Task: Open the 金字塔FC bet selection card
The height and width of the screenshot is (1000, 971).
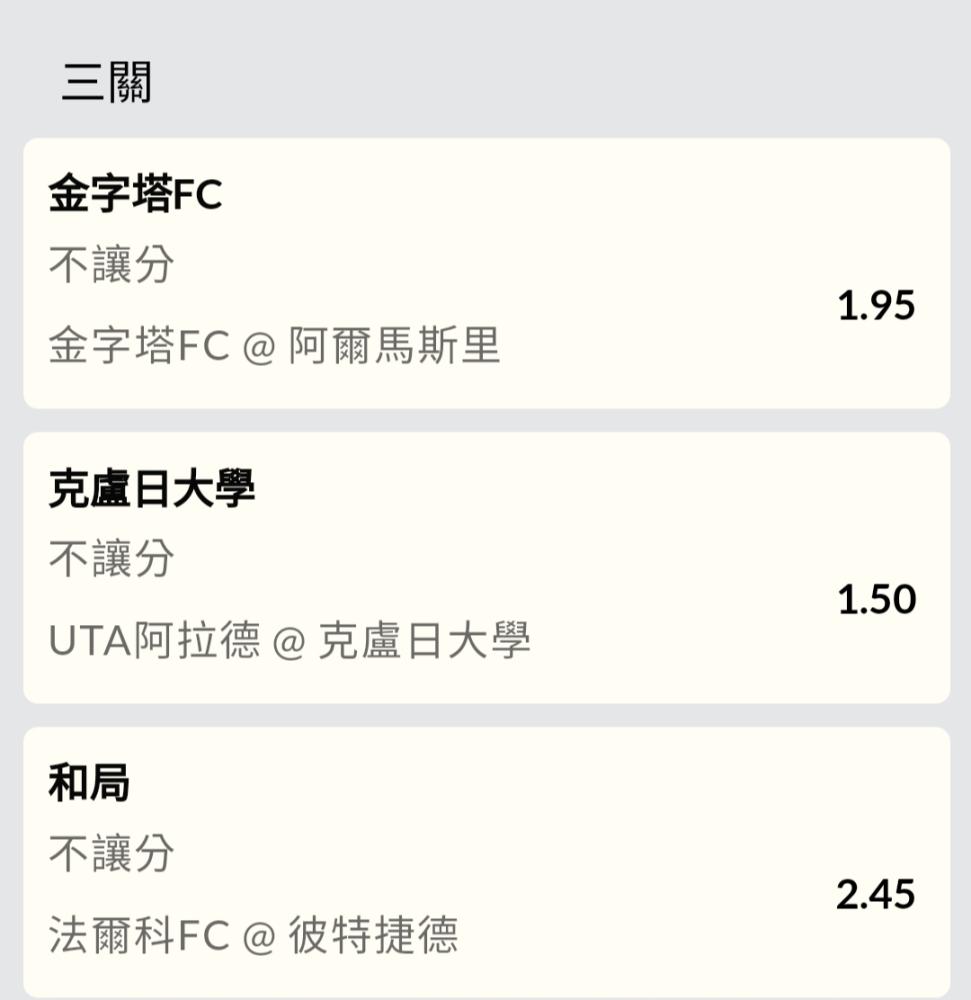Action: point(486,273)
